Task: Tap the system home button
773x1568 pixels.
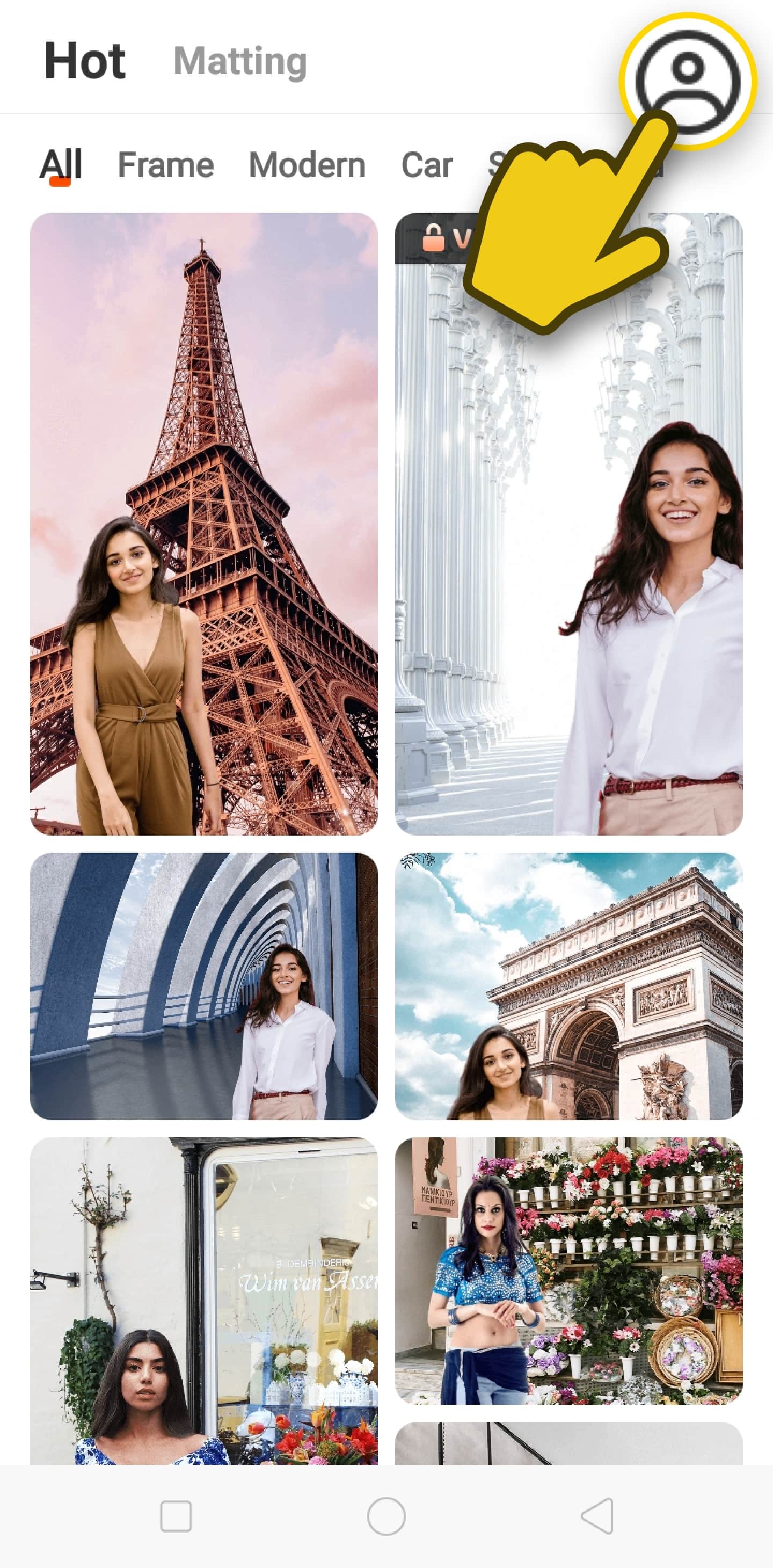Action: (386, 1516)
